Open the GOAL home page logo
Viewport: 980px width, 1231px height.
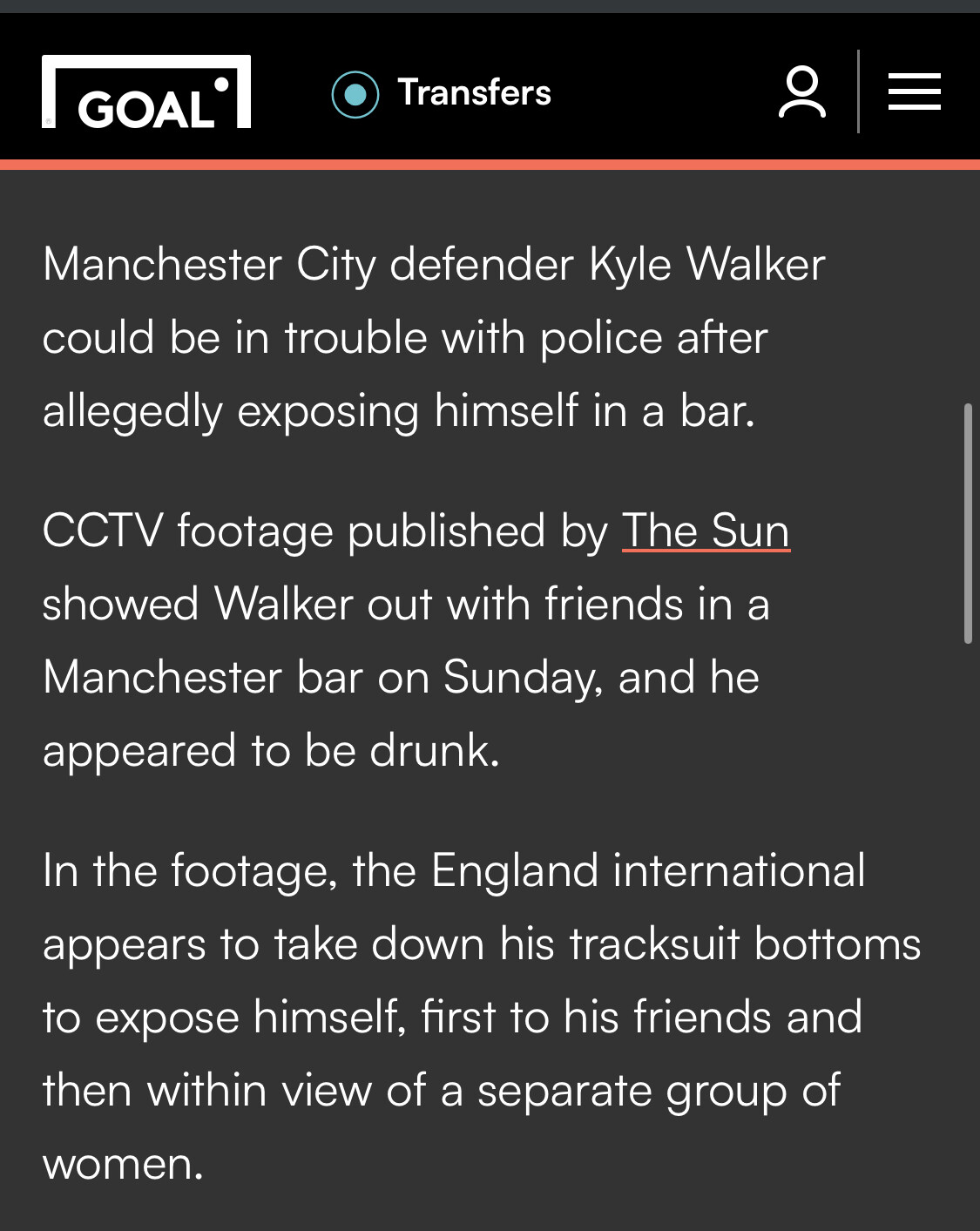146,92
